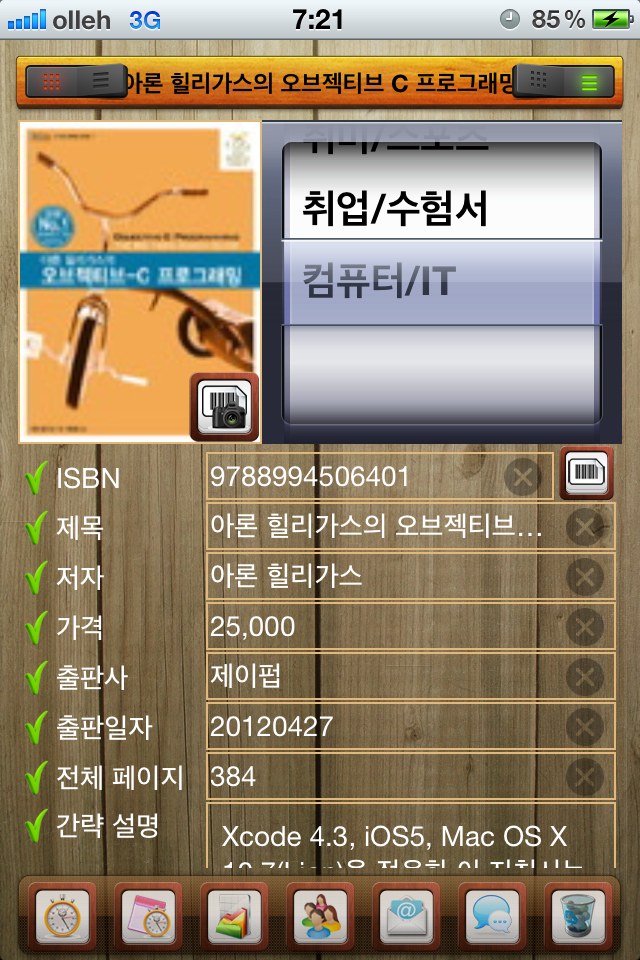Clear the 출판일자 date field

point(584,727)
